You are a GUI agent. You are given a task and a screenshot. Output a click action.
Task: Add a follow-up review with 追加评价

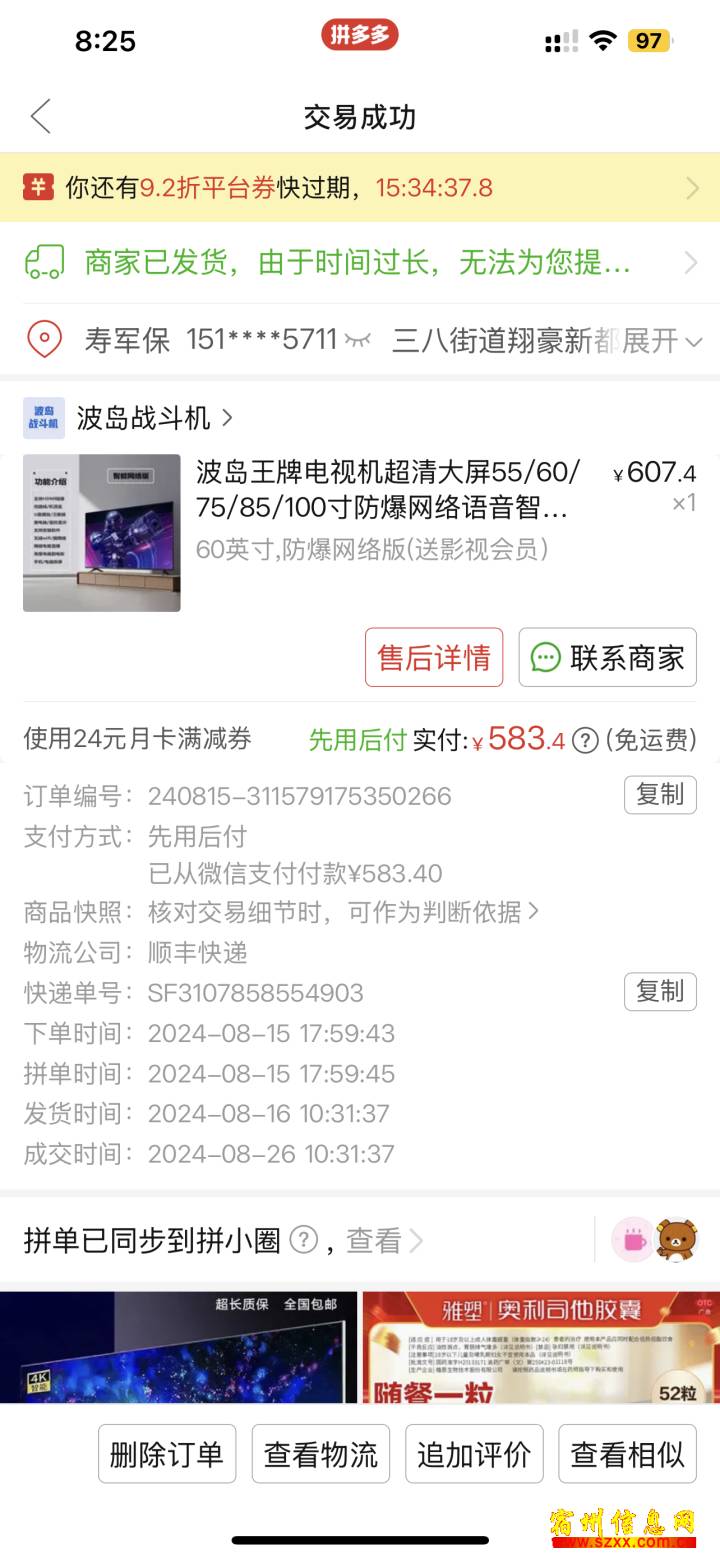point(474,1454)
